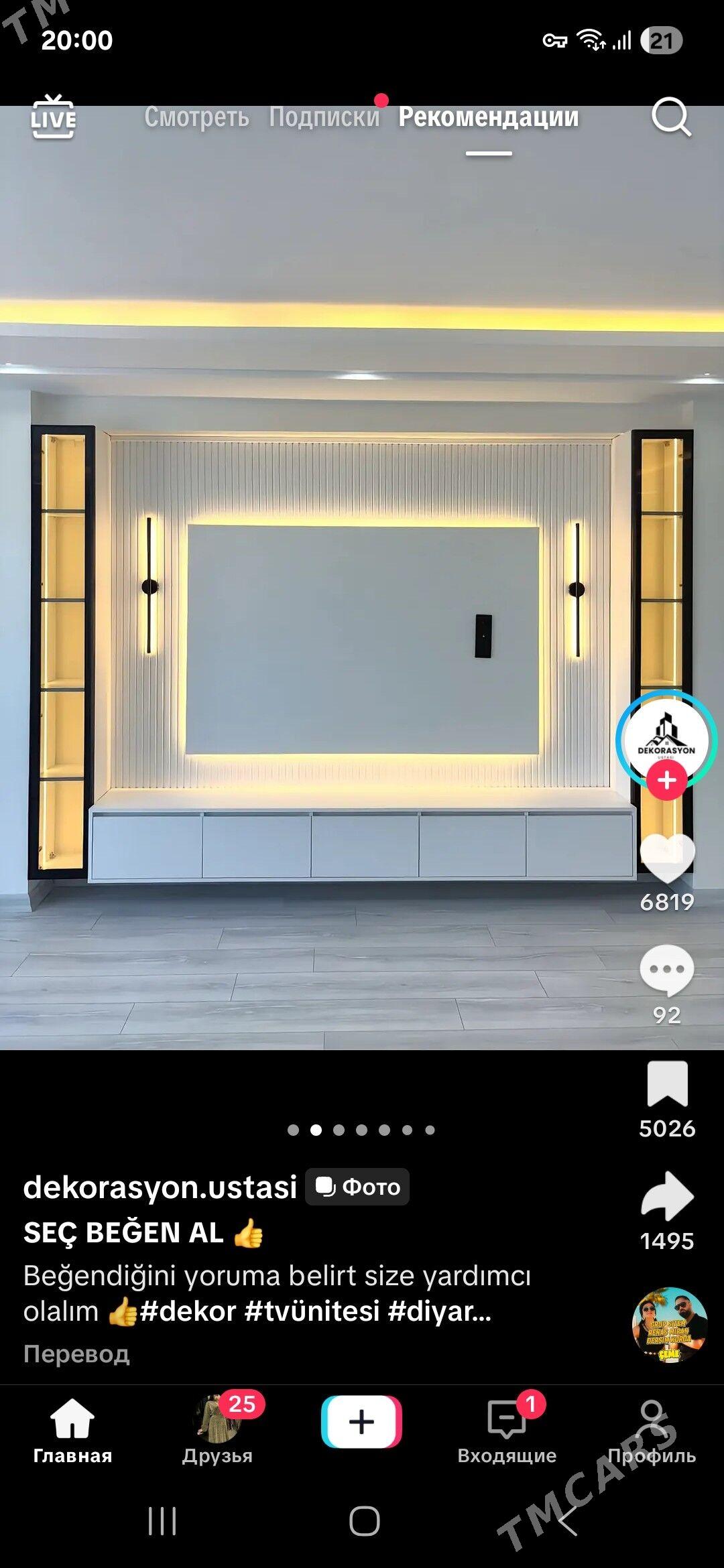The width and height of the screenshot is (724, 1568).
Task: Switch to the Смотреть tab
Action: [x=196, y=117]
